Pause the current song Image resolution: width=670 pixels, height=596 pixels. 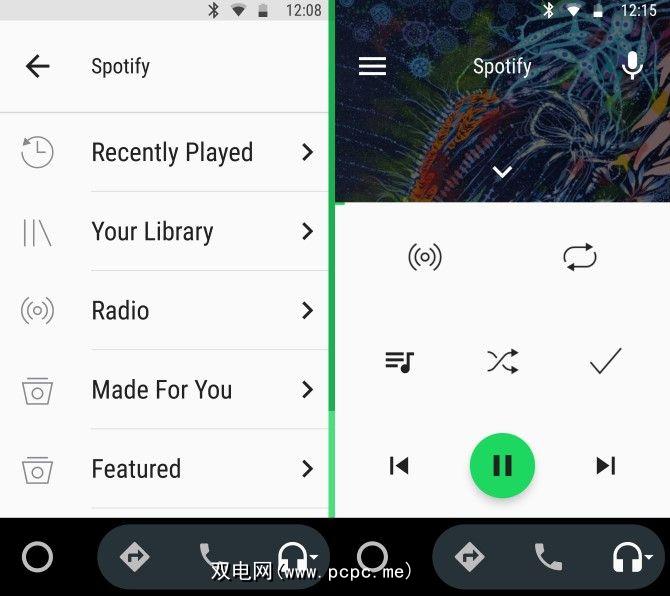[502, 465]
